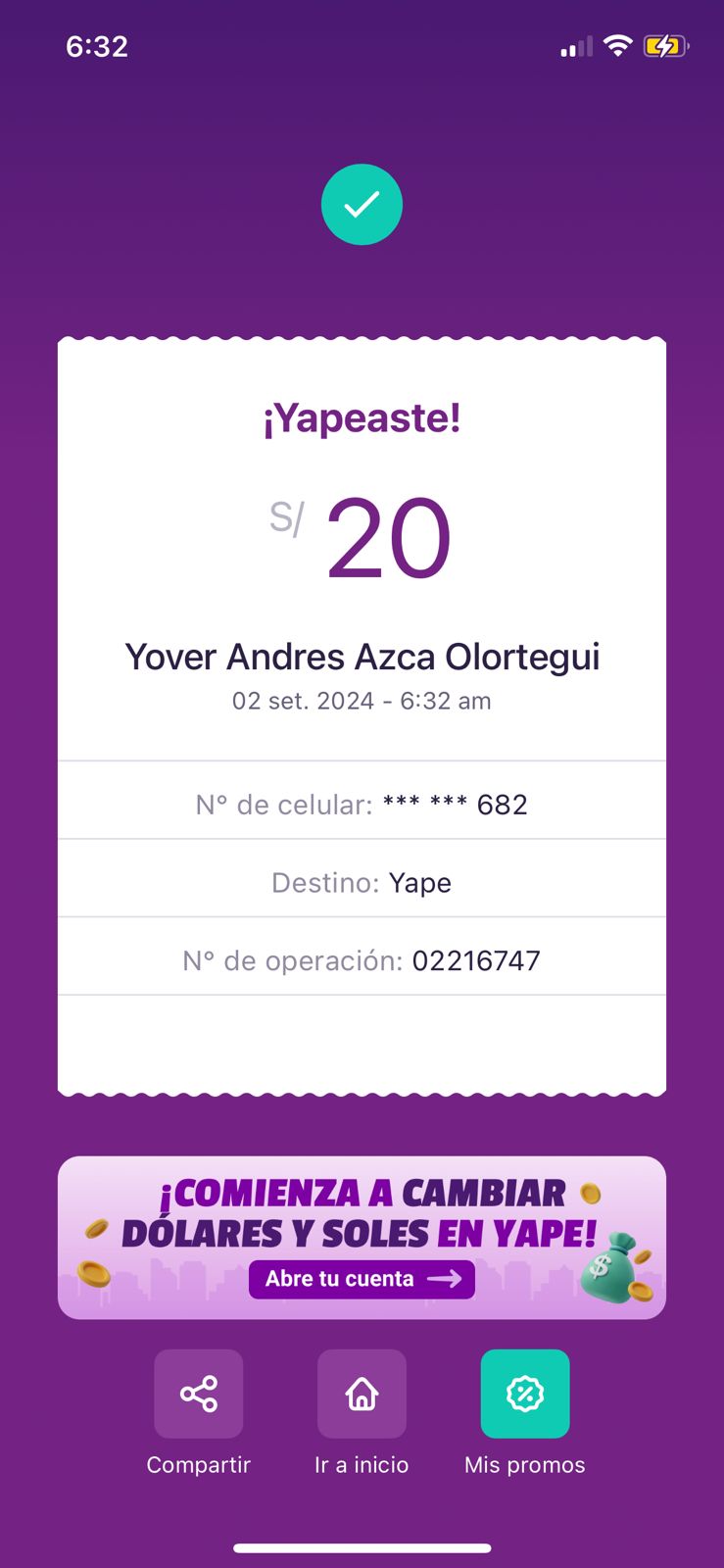Tap the Abre tu cuenta button

[x=362, y=1279]
